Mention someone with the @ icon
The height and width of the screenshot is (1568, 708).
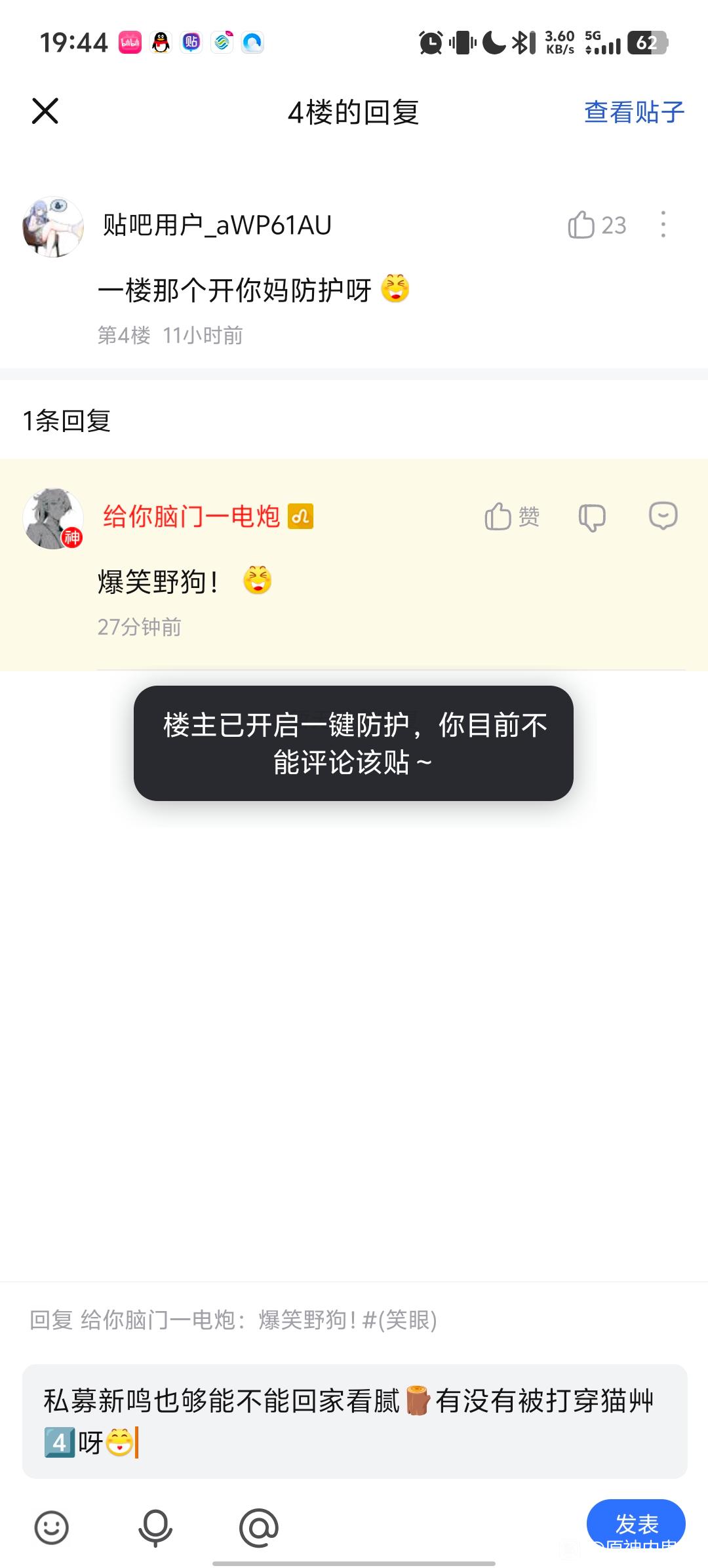[x=259, y=1527]
